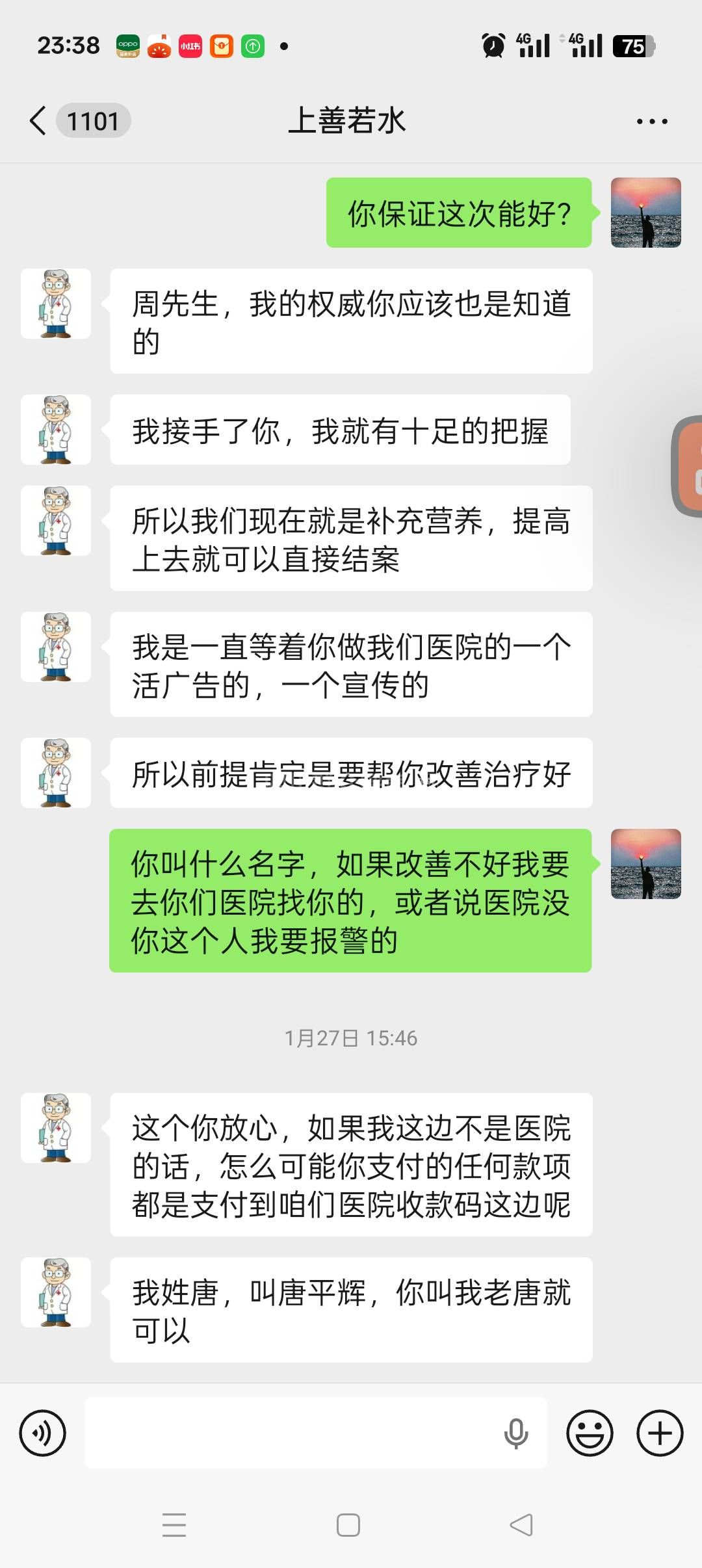Viewport: 702px width, 1568px height.
Task: View my avatar beside 你保证这次能好
Action: [x=645, y=213]
